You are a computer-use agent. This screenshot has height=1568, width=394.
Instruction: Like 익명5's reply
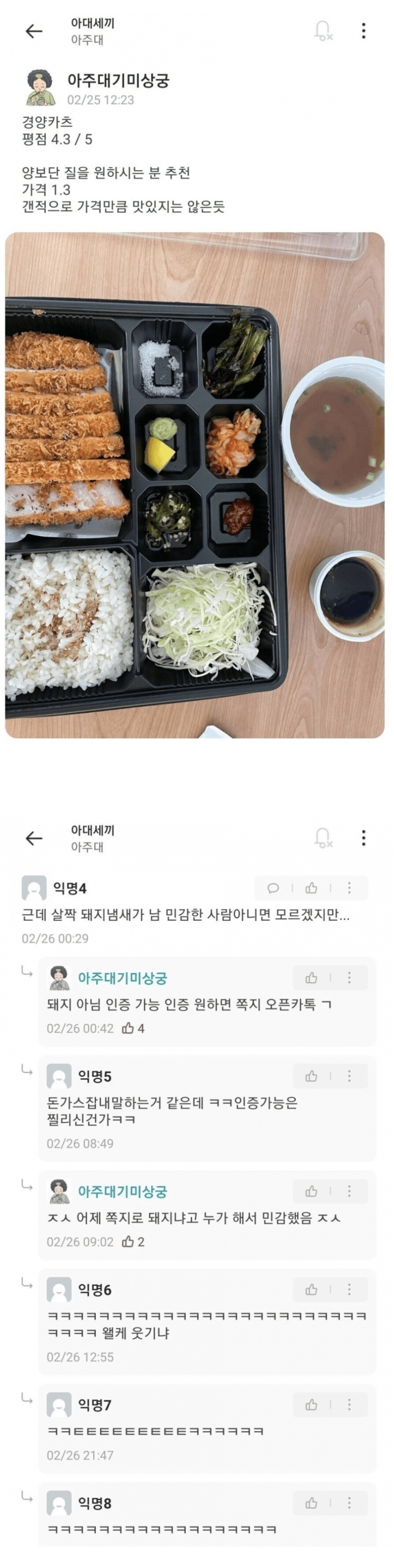coord(311,1076)
